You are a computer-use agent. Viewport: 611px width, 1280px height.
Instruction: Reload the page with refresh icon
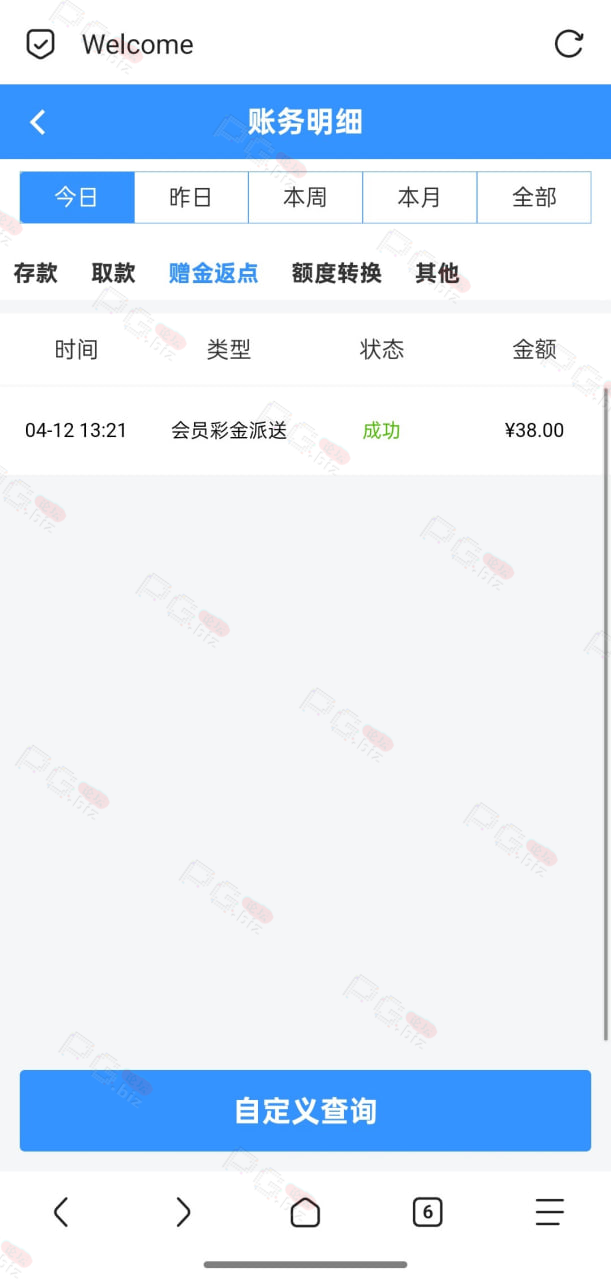tap(568, 44)
